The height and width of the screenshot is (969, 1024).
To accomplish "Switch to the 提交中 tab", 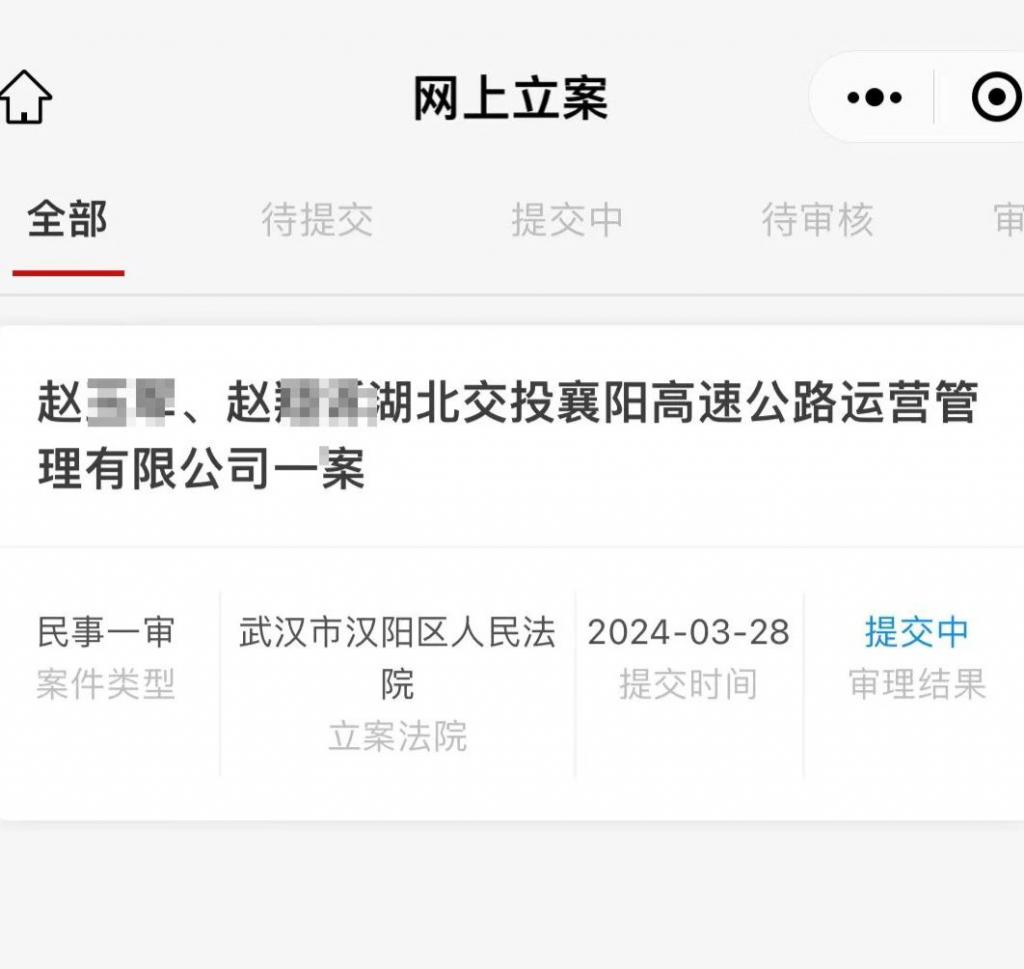I will 567,220.
